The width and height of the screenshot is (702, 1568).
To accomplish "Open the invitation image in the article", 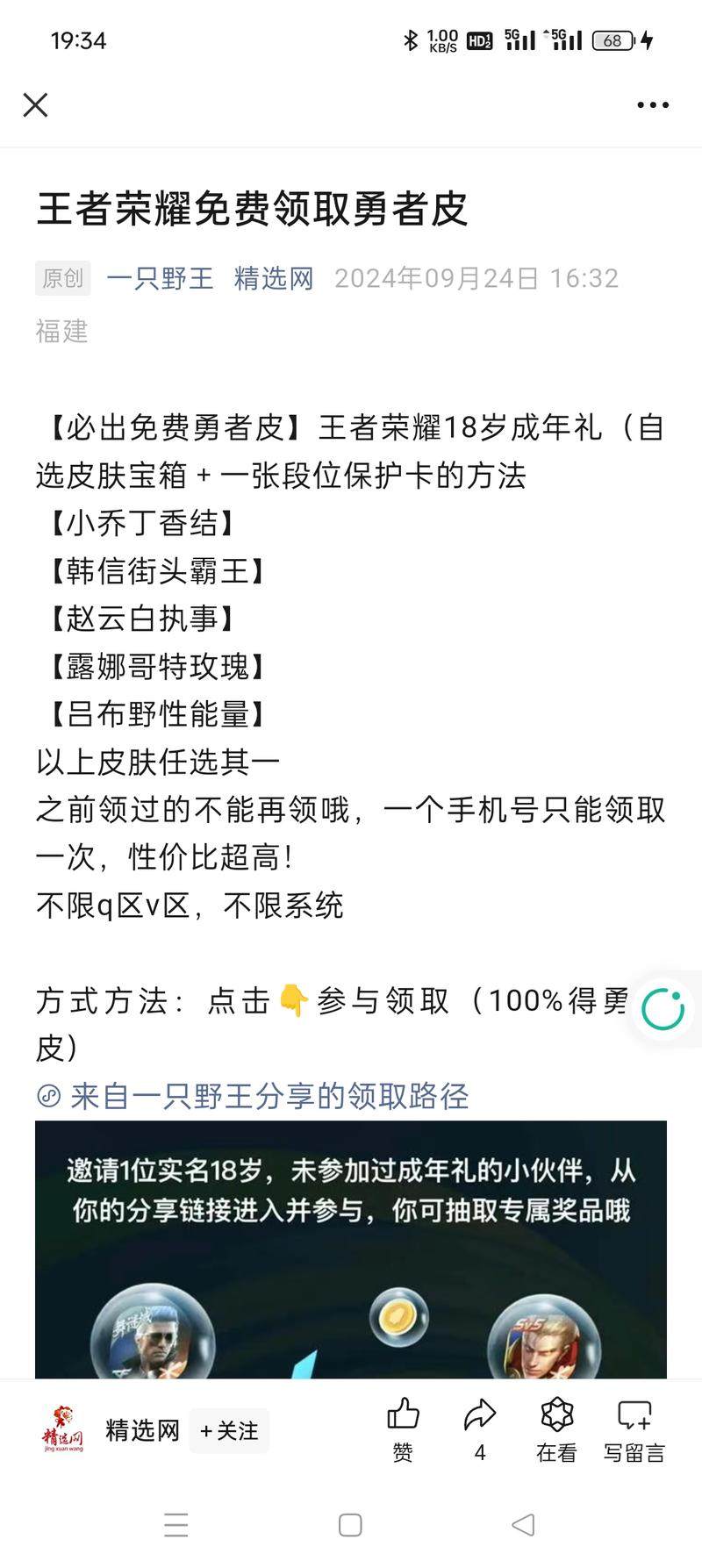I will click(x=351, y=1249).
